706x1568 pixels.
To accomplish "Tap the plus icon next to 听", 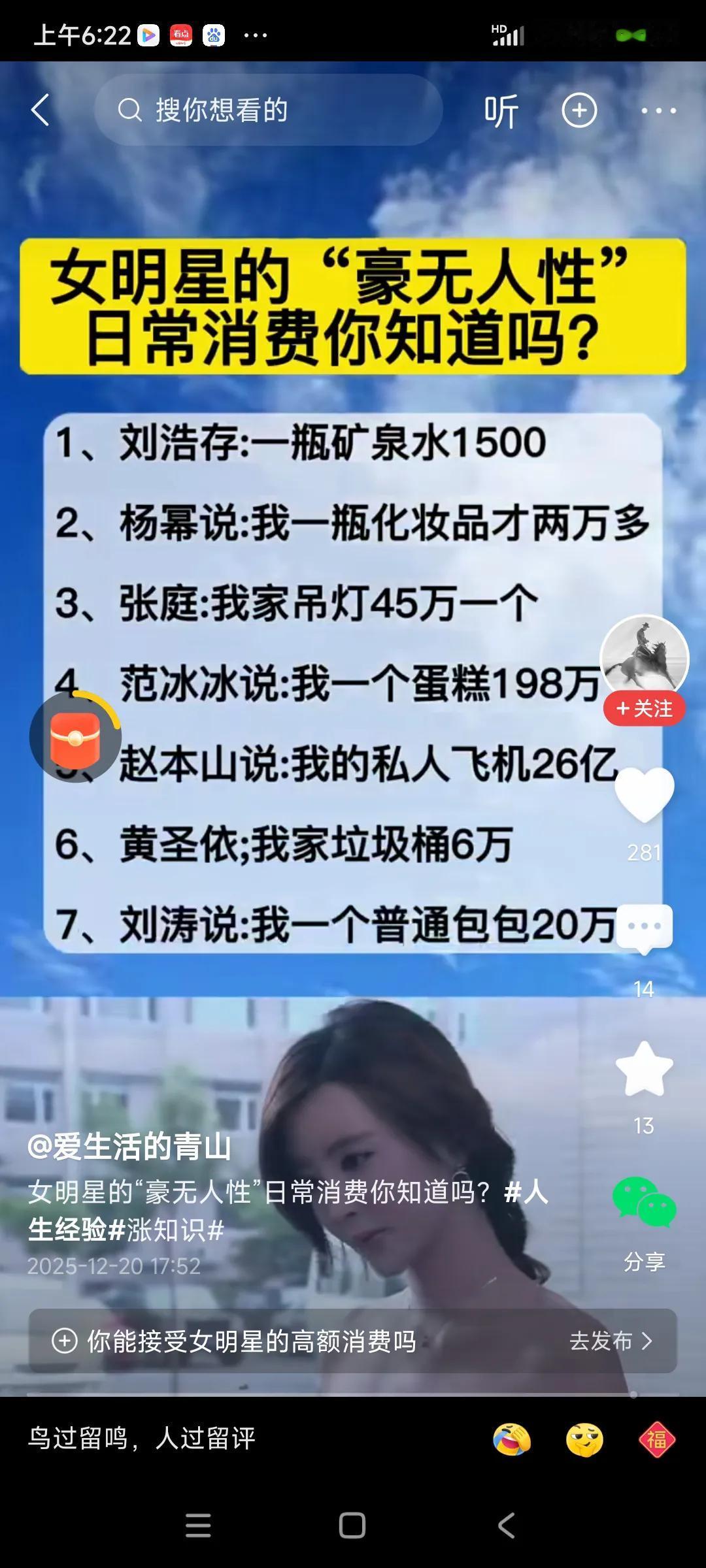I will [x=580, y=110].
